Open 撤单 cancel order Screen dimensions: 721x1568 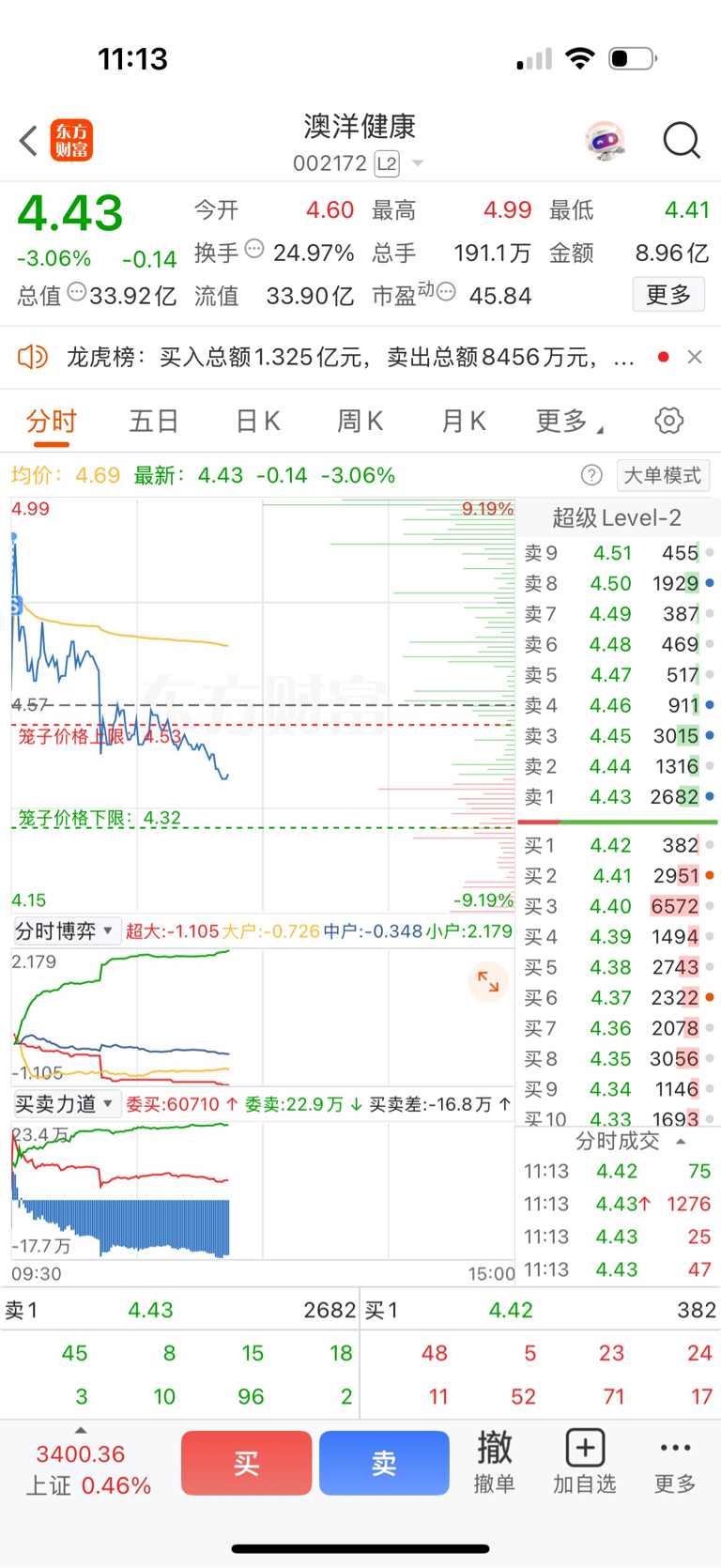tap(495, 1461)
